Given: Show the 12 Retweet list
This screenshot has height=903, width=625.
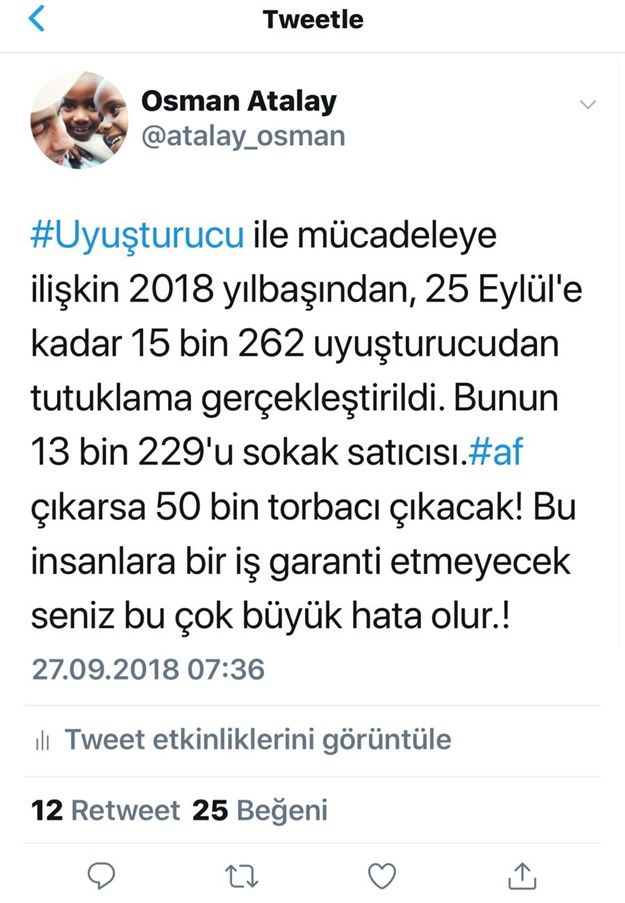Looking at the screenshot, I should (x=106, y=810).
